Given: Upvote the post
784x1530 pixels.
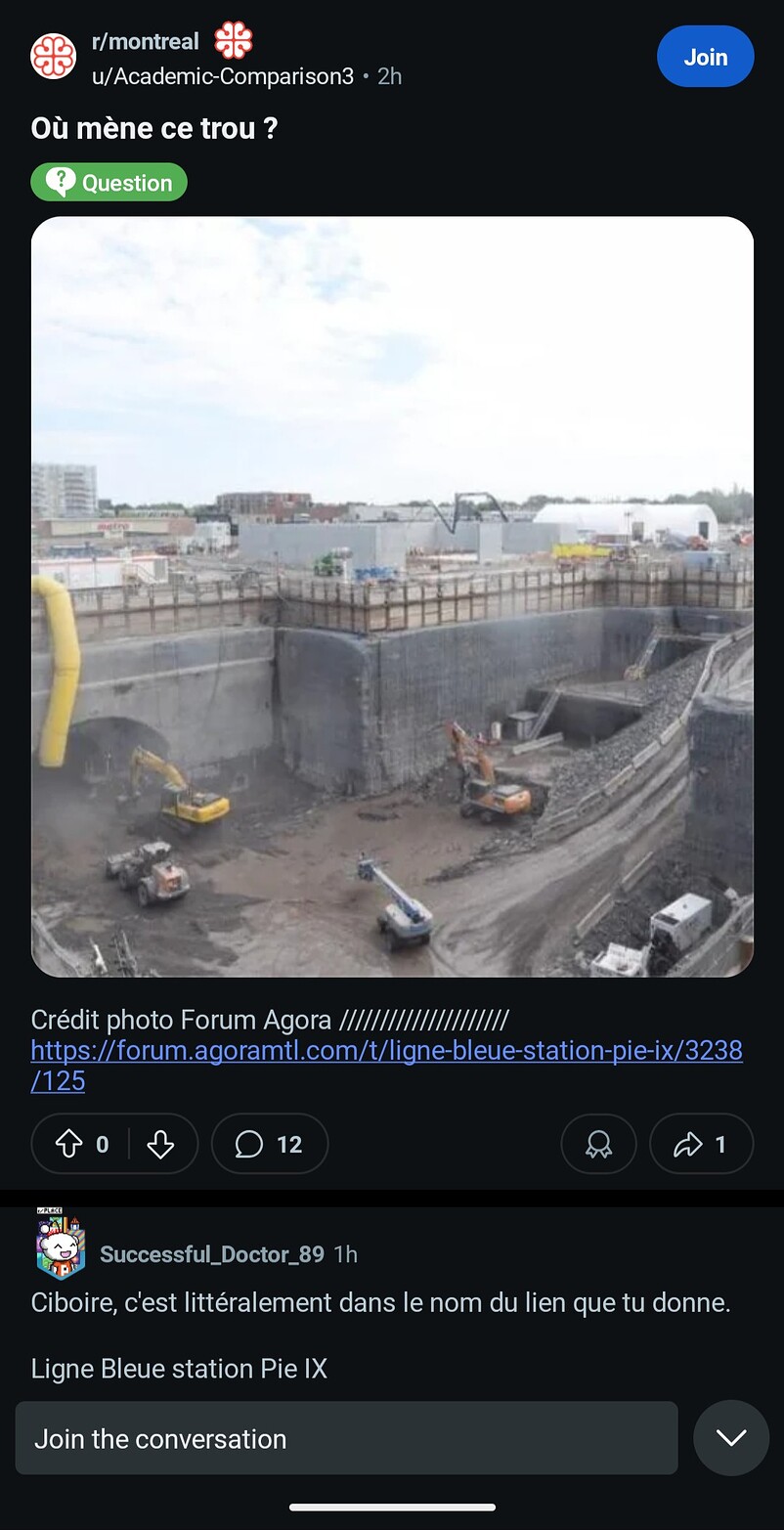Looking at the screenshot, I should tap(69, 1144).
